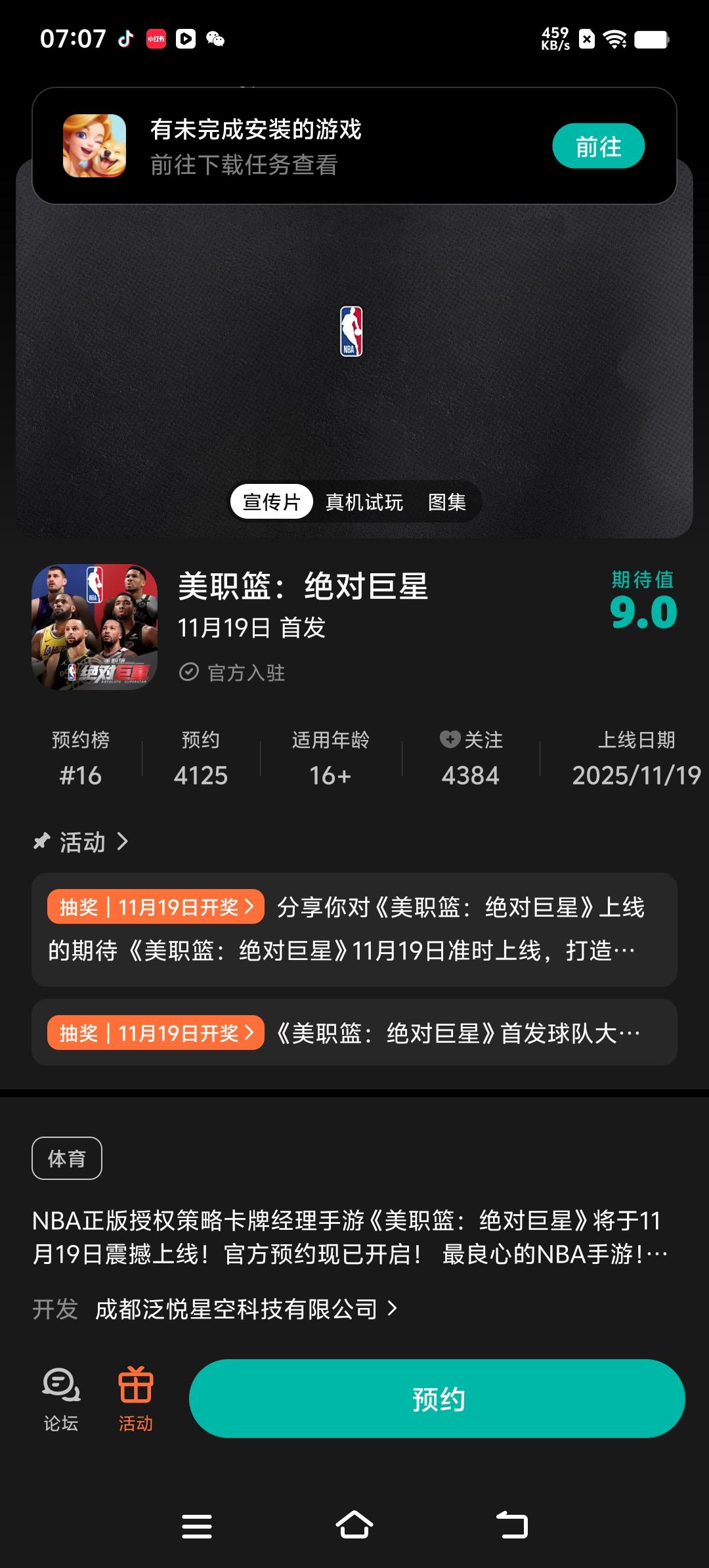Viewport: 709px width, 1568px height.
Task: Switch to the 真机试玩 tab
Action: tap(363, 501)
